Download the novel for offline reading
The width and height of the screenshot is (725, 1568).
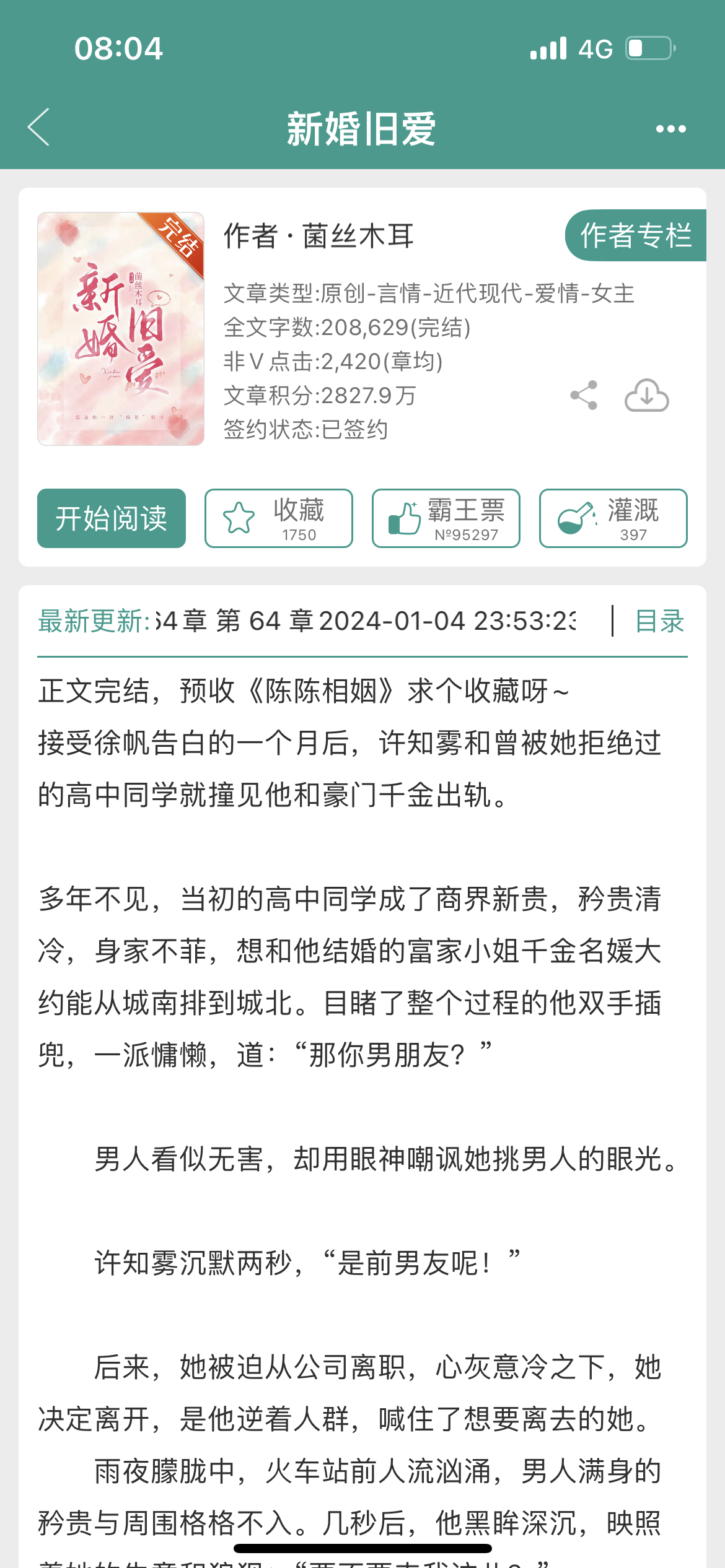click(x=646, y=395)
